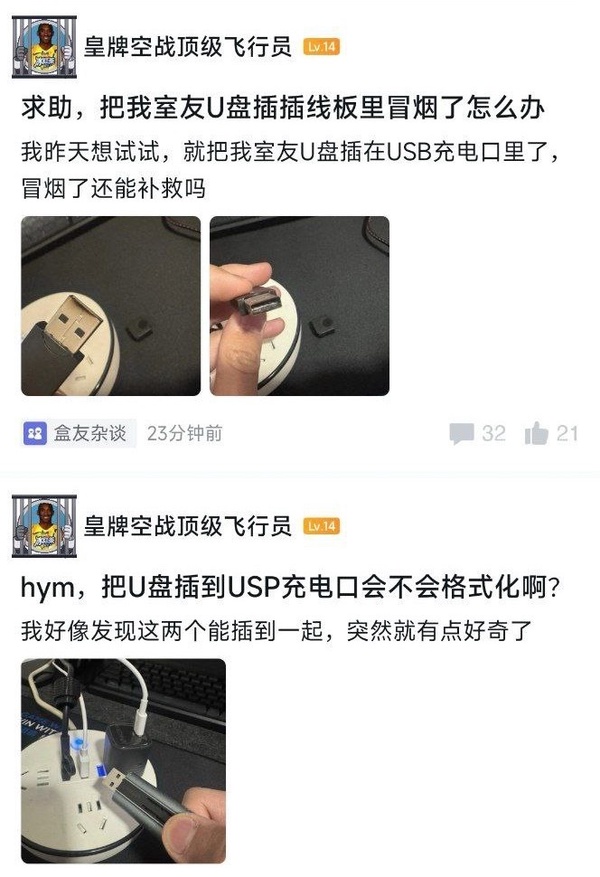Screen dimensions: 600x877
Task: Open the post about the smoking U盘
Action: tap(284, 107)
